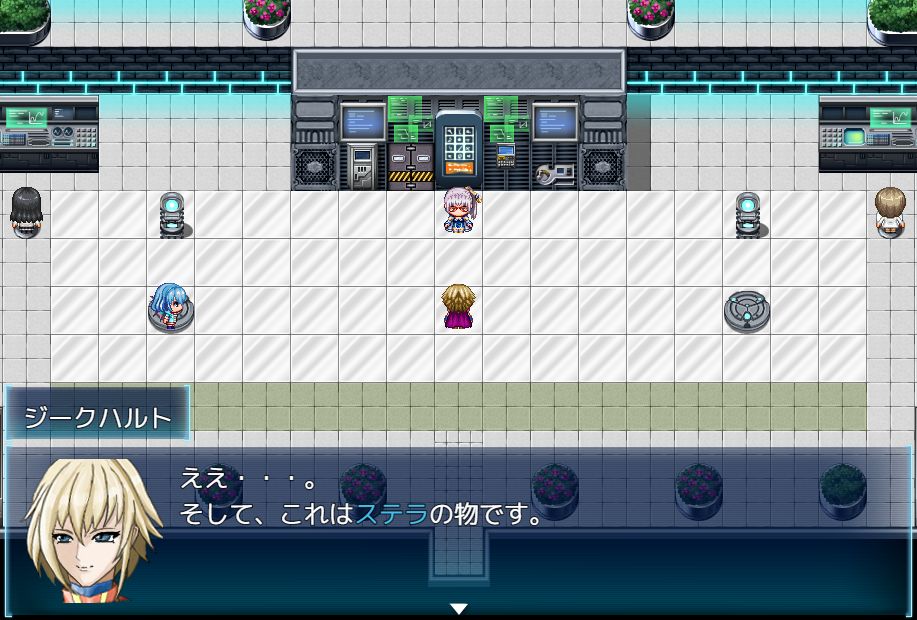Screen dimensions: 917x620
Task: Advance Sieghart's dialogue text box
Action: point(458,607)
